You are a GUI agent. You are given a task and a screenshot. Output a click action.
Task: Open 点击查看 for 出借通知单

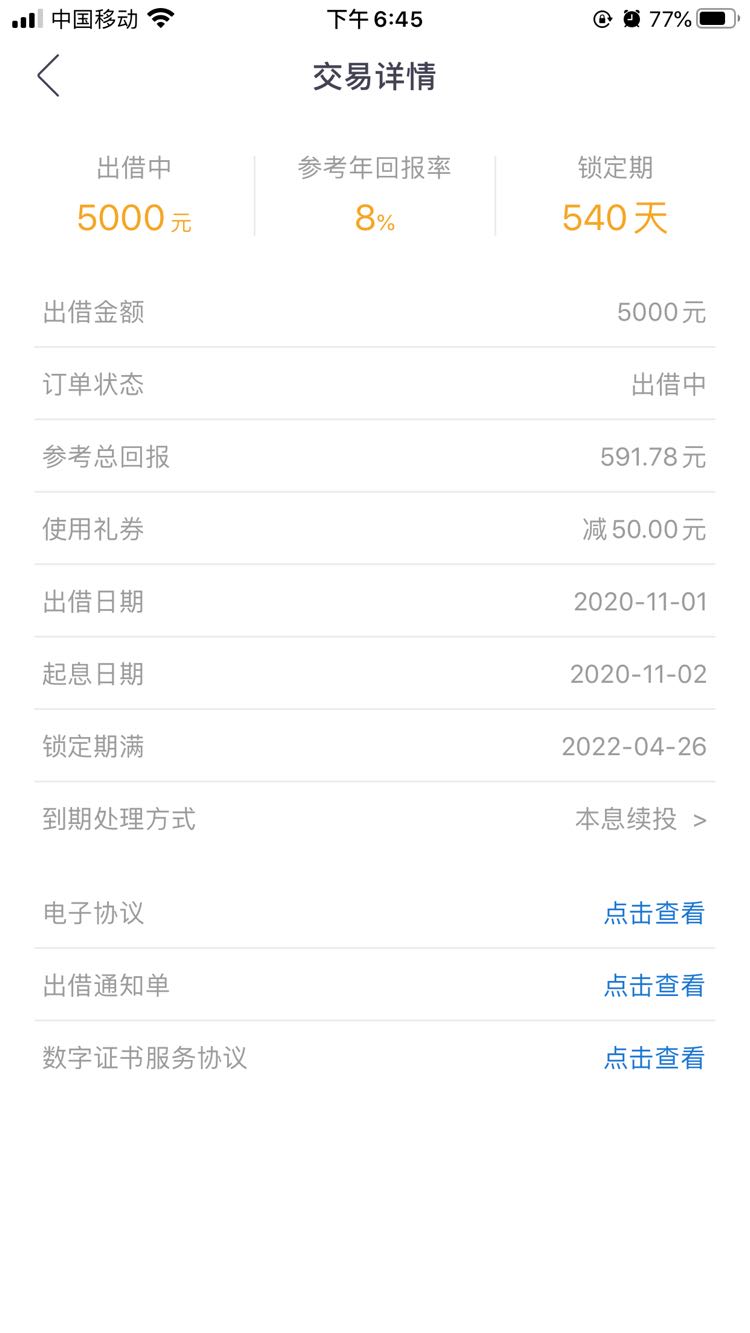[654, 985]
